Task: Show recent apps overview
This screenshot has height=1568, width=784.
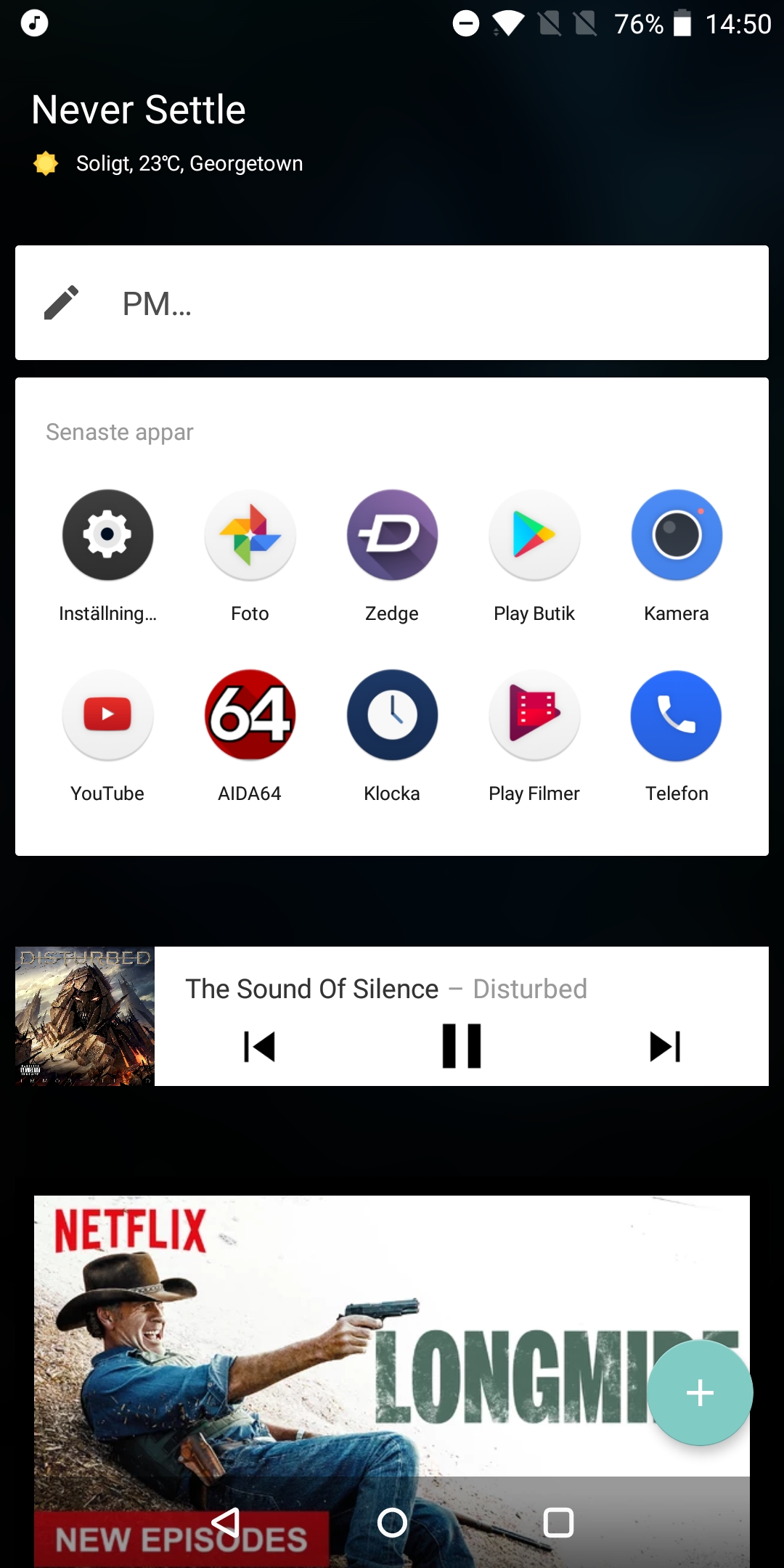Action: coord(558,1522)
